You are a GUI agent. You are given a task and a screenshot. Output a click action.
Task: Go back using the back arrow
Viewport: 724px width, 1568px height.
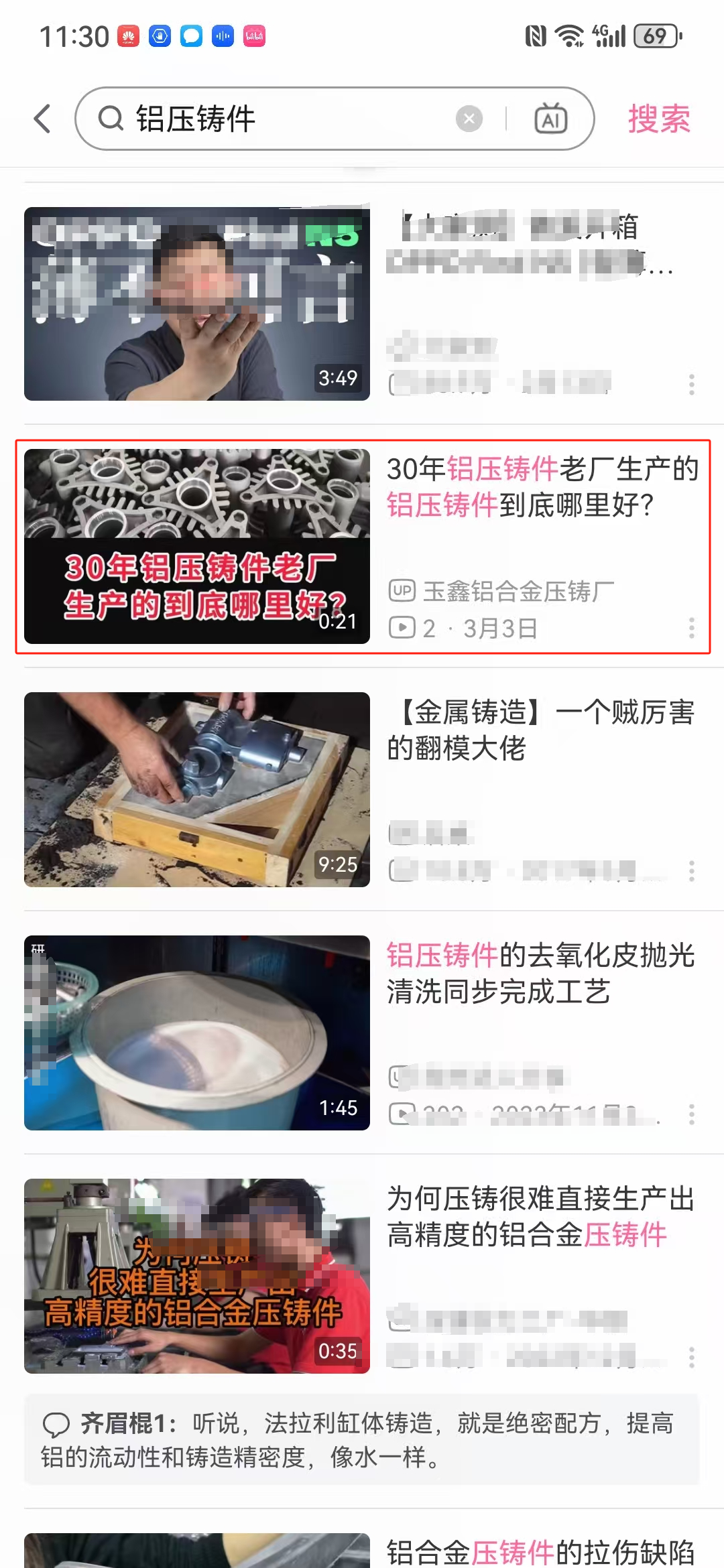pyautogui.click(x=43, y=119)
